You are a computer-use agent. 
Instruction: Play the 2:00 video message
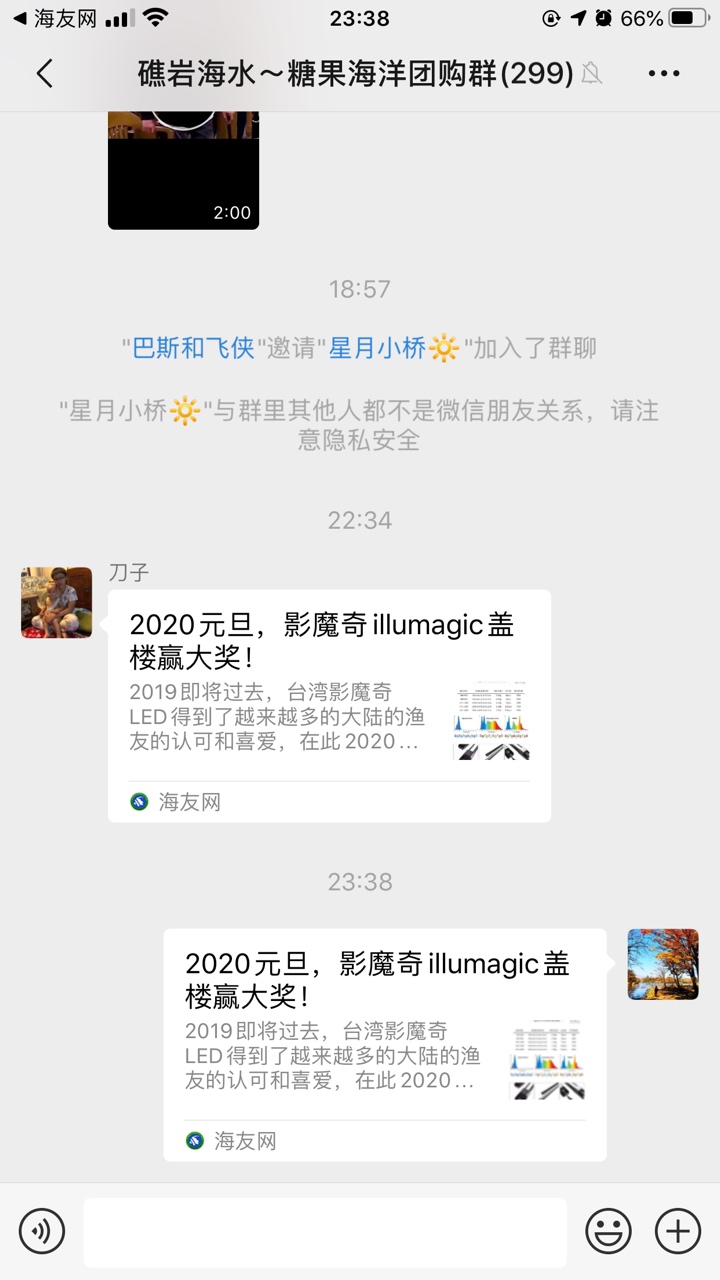pyautogui.click(x=183, y=170)
